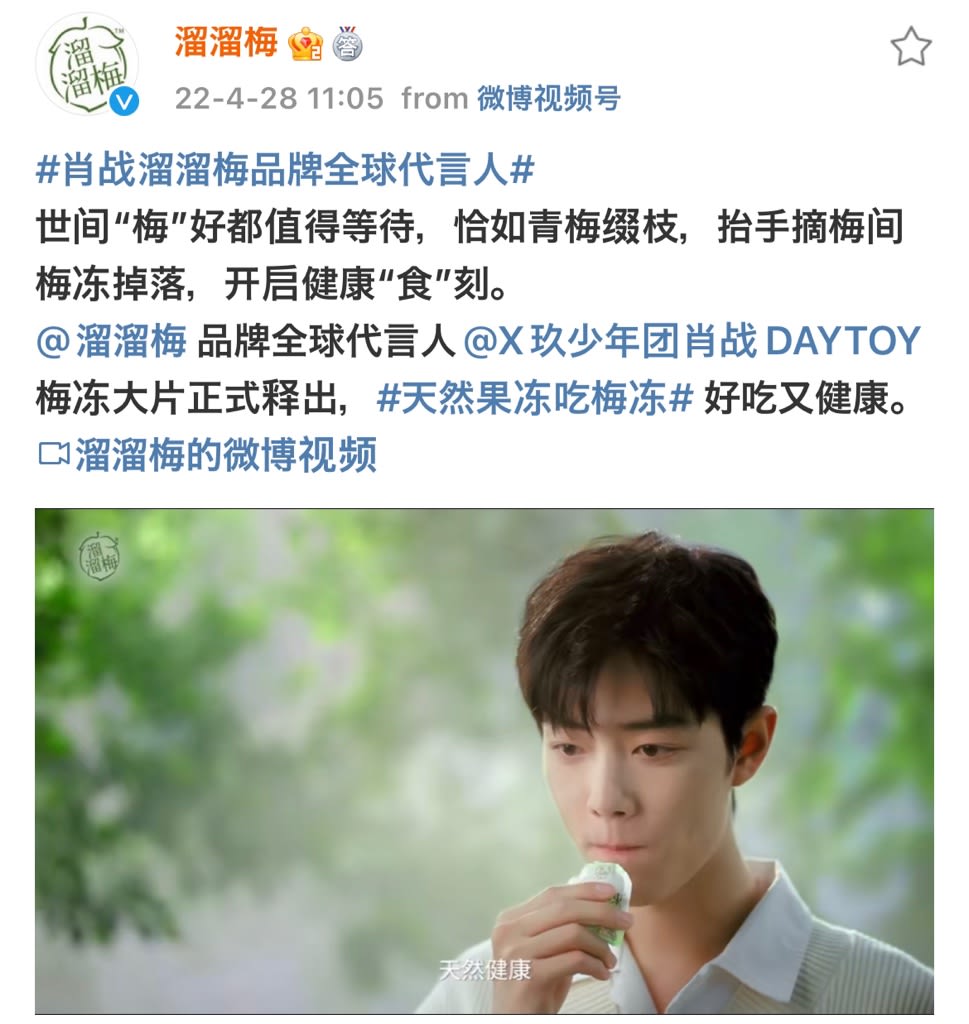The height and width of the screenshot is (1024, 969).
Task: Favorite this post with the star icon
Action: coord(910,47)
